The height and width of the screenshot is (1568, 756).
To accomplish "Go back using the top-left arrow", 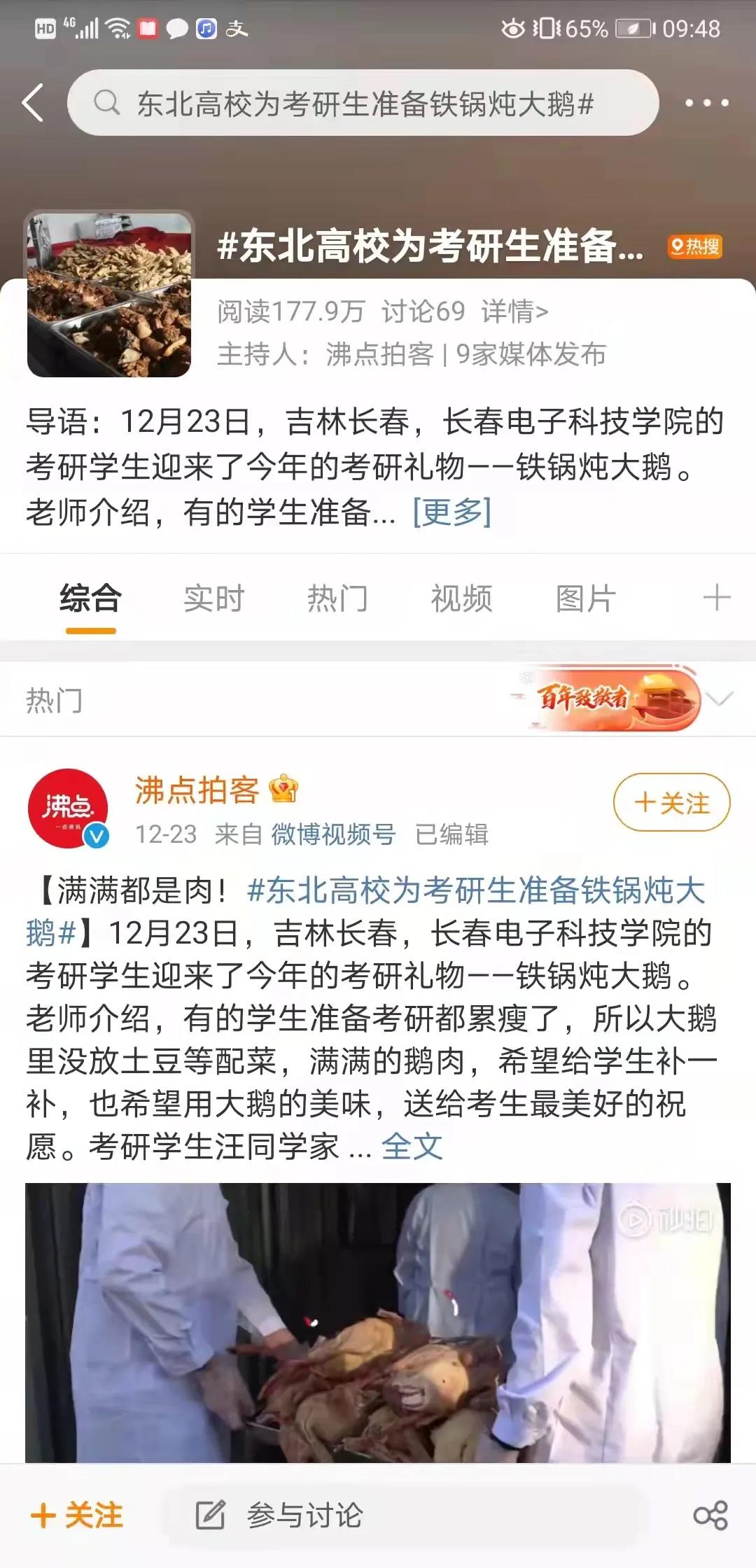I will point(33,103).
